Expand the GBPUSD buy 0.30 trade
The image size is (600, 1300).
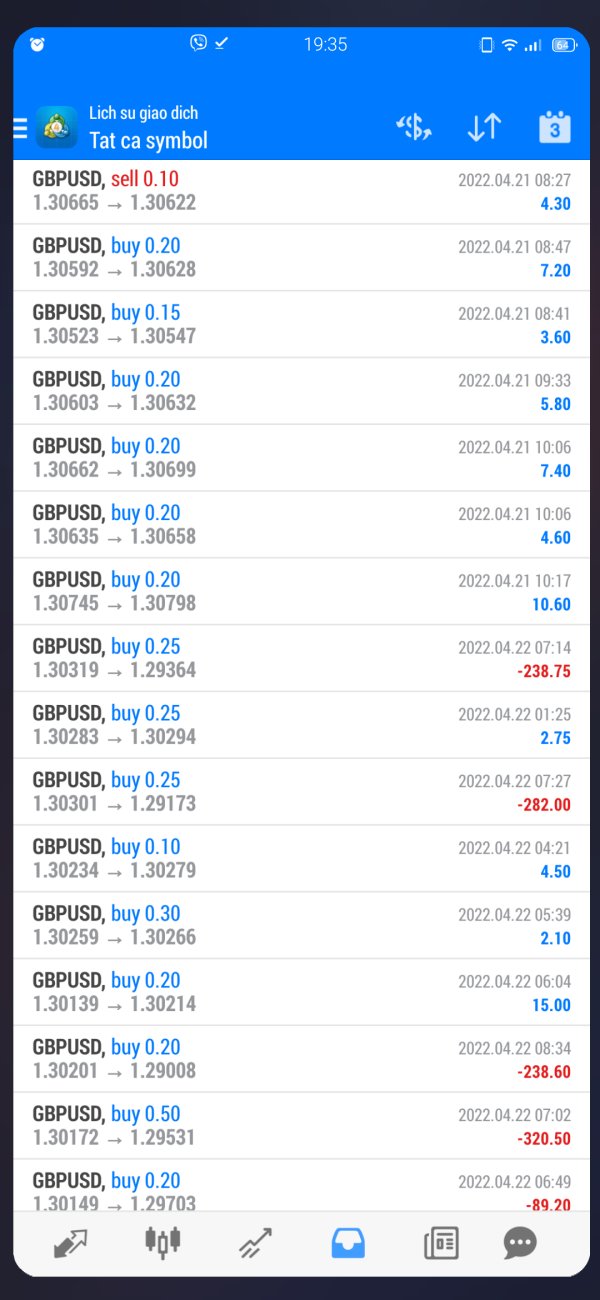[x=300, y=925]
